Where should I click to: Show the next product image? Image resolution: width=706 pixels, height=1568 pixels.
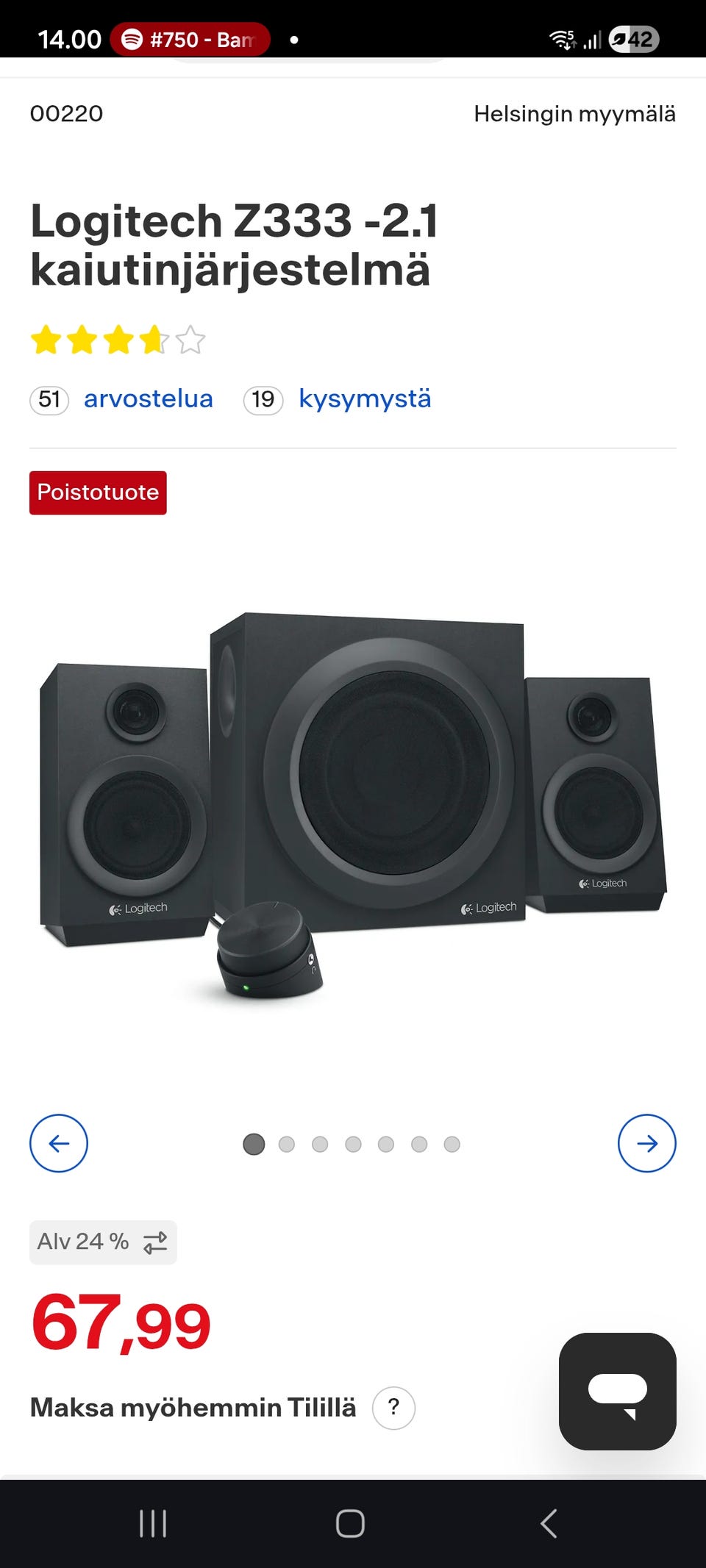point(646,1143)
